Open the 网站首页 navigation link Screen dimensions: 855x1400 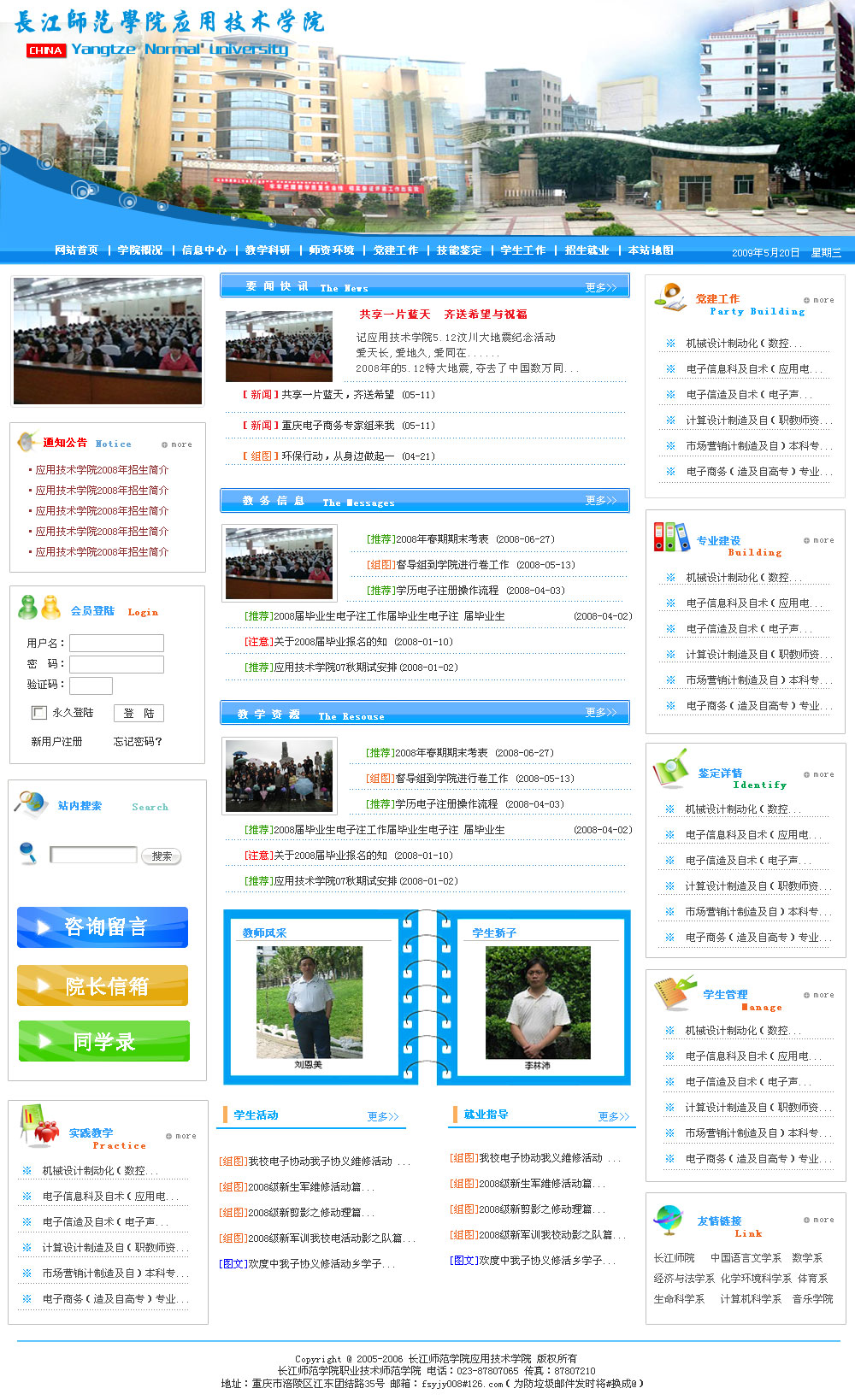[76, 250]
